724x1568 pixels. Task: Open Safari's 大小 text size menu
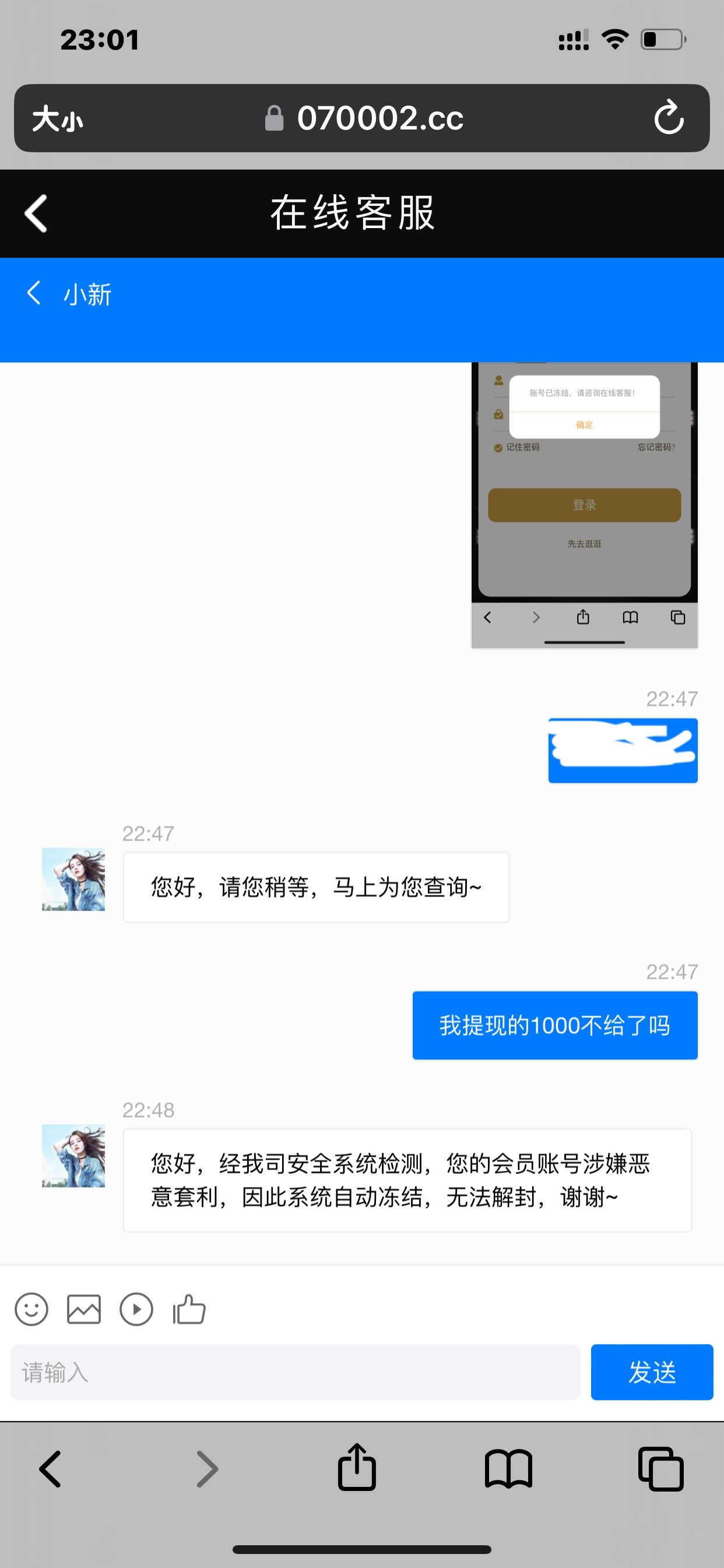[x=58, y=118]
